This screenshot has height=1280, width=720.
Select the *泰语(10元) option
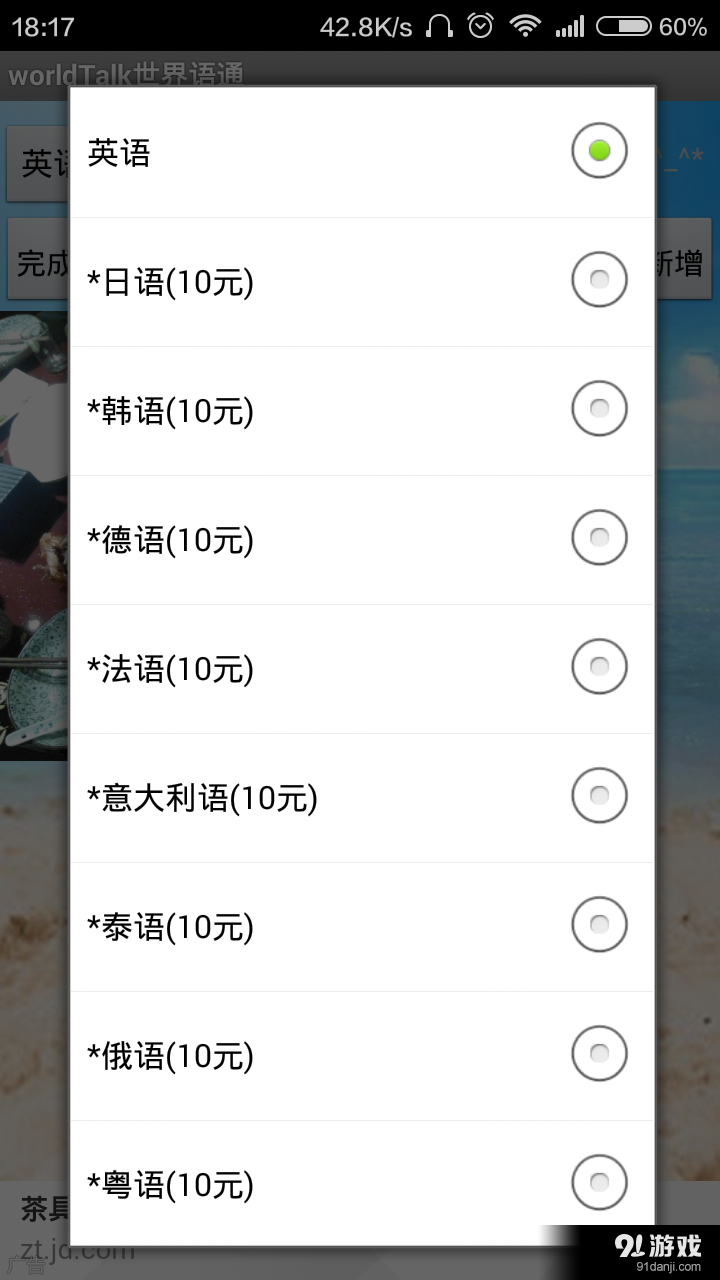coord(599,924)
